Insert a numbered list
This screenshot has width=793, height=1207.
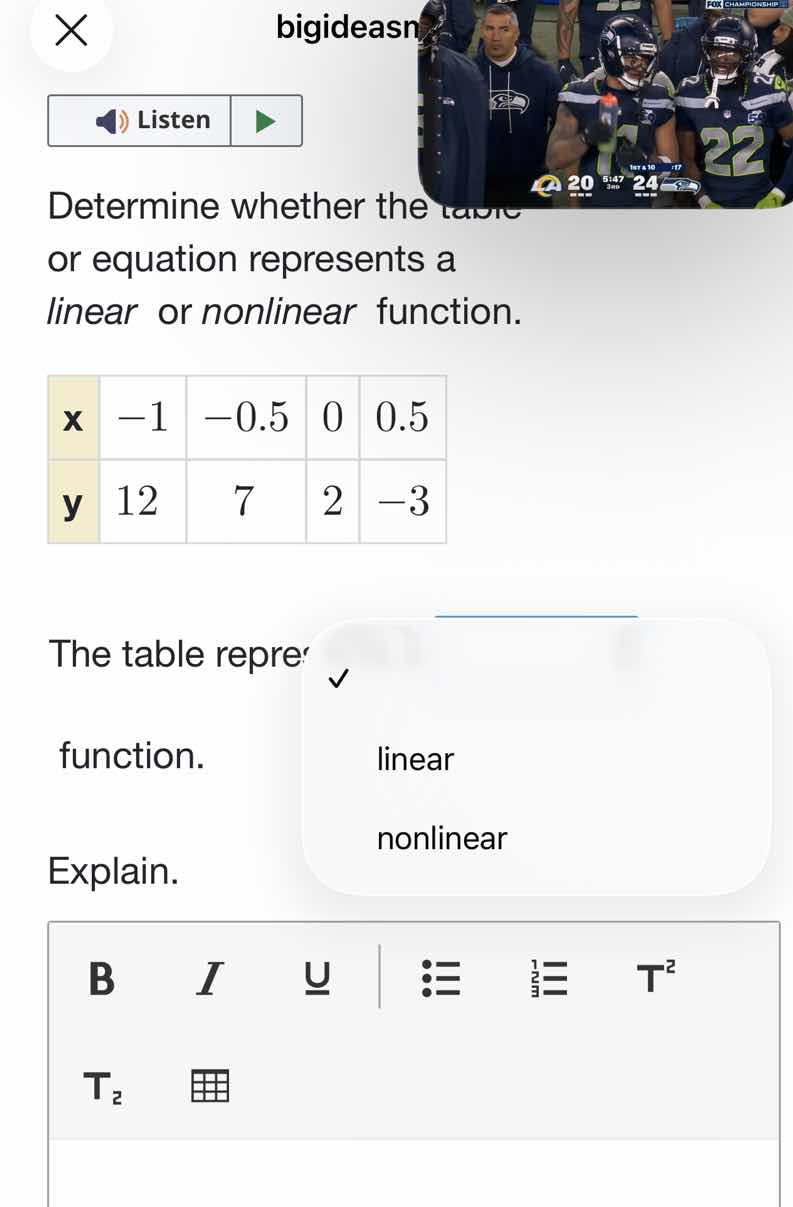click(548, 979)
